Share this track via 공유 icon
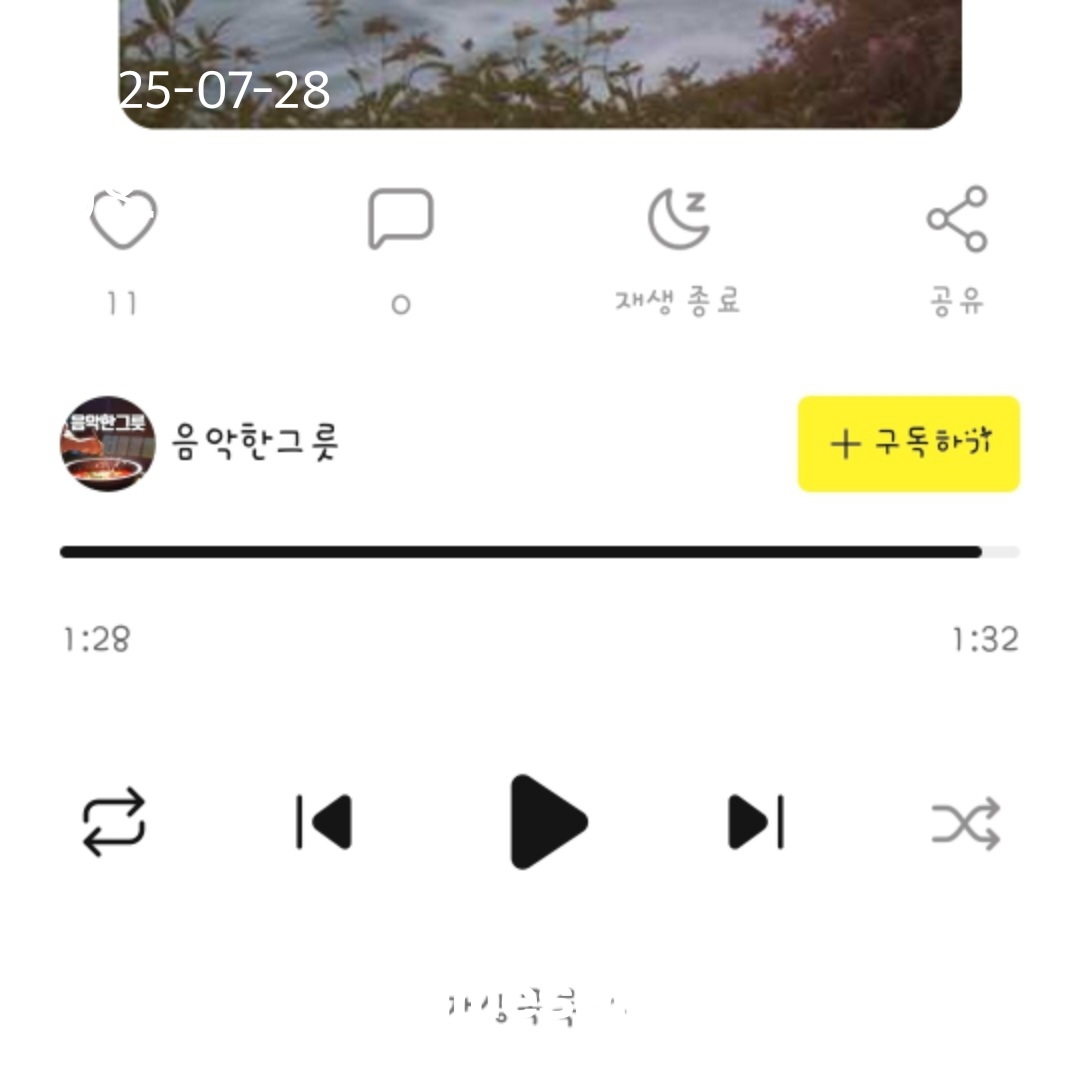This screenshot has width=1080, height=1080. (x=957, y=218)
